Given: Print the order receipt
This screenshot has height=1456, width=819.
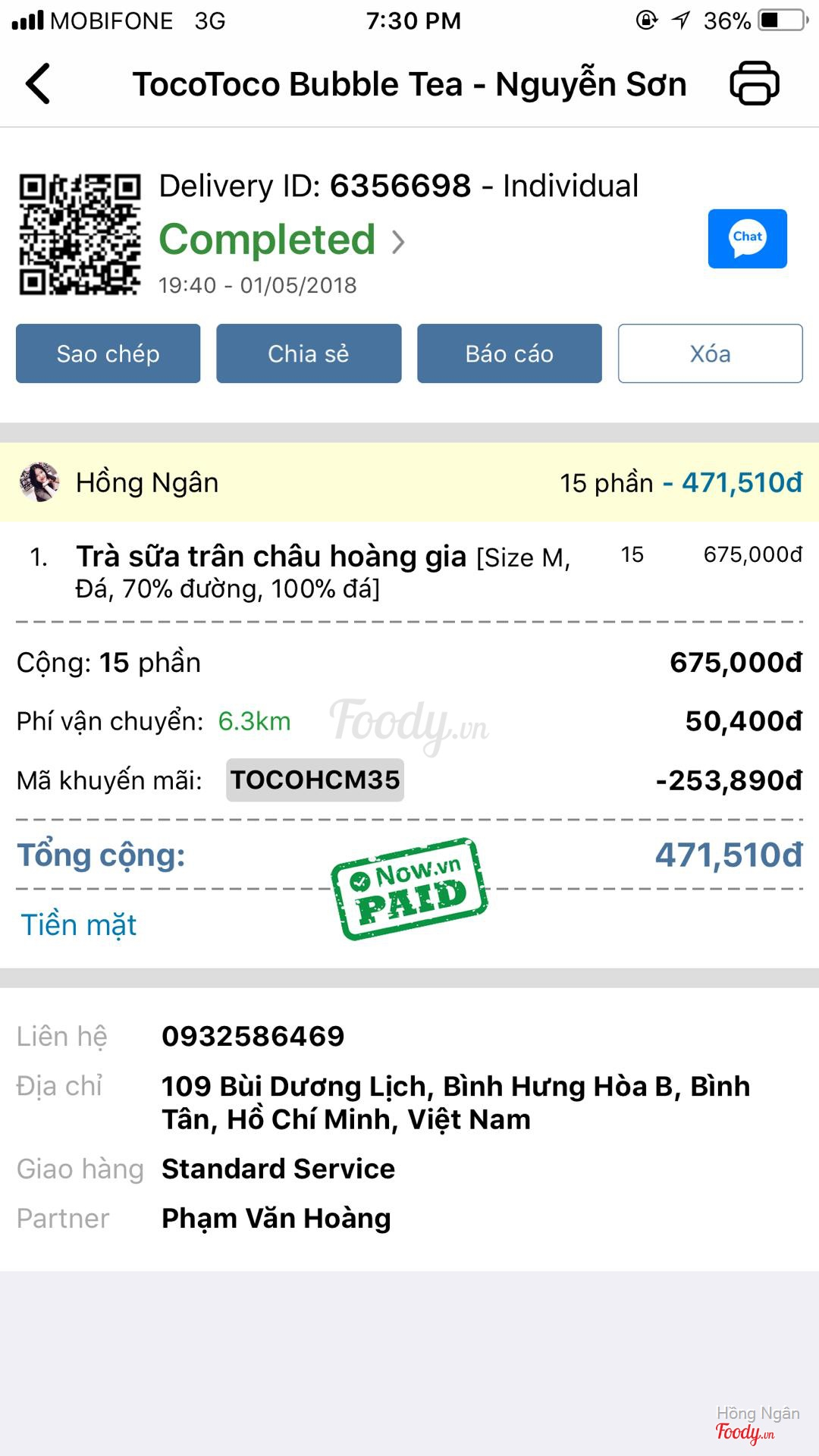Looking at the screenshot, I should point(754,83).
